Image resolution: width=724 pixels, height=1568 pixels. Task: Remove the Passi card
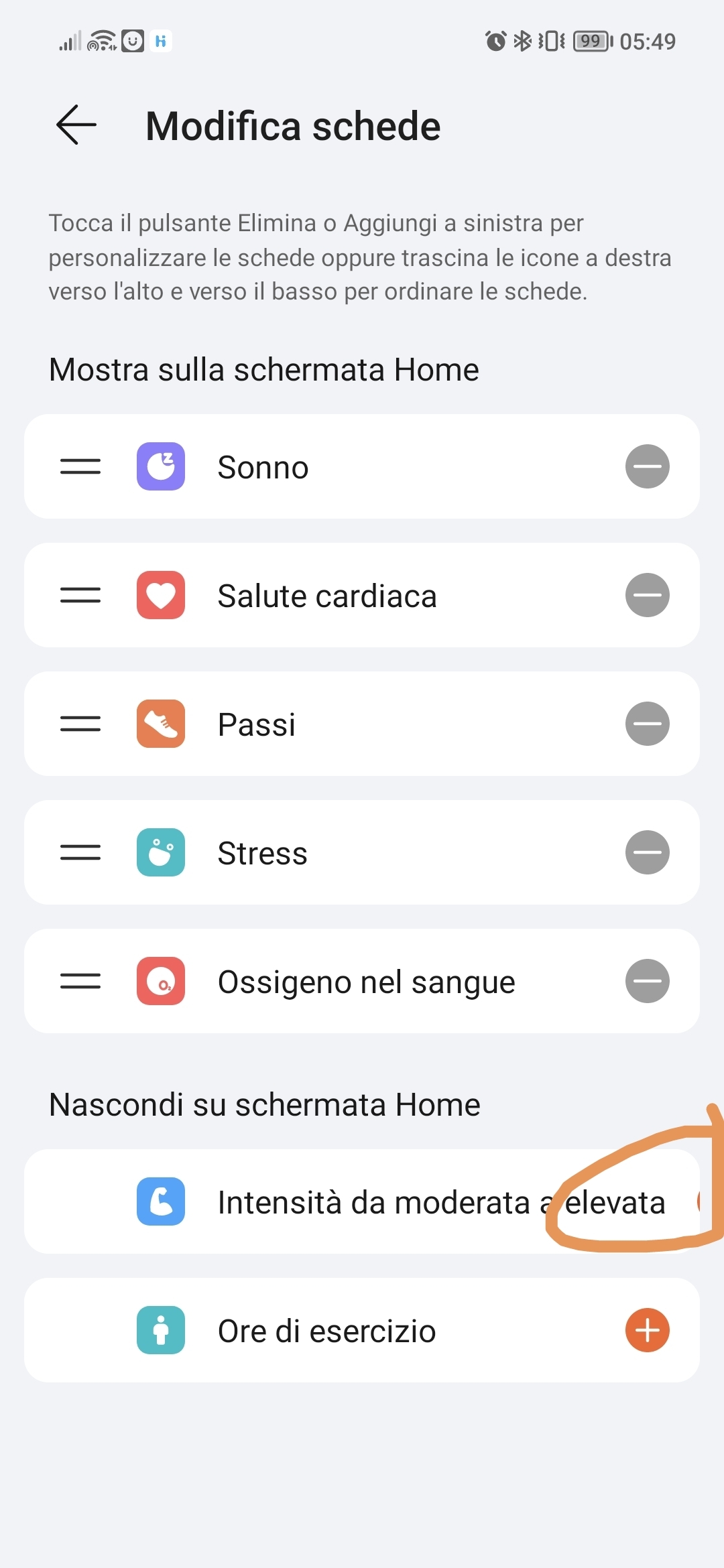coord(647,724)
